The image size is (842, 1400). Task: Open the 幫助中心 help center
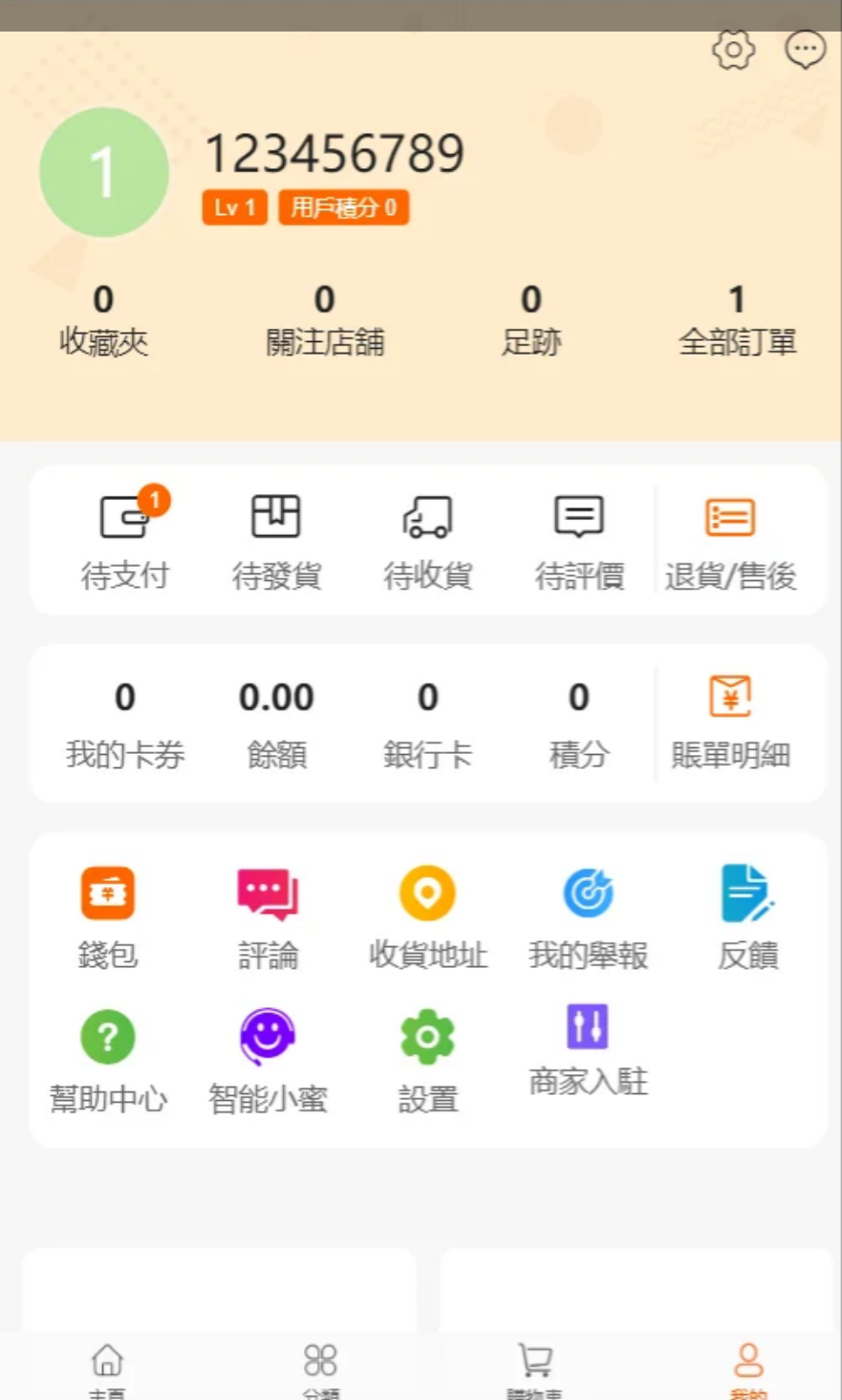coord(107,1056)
